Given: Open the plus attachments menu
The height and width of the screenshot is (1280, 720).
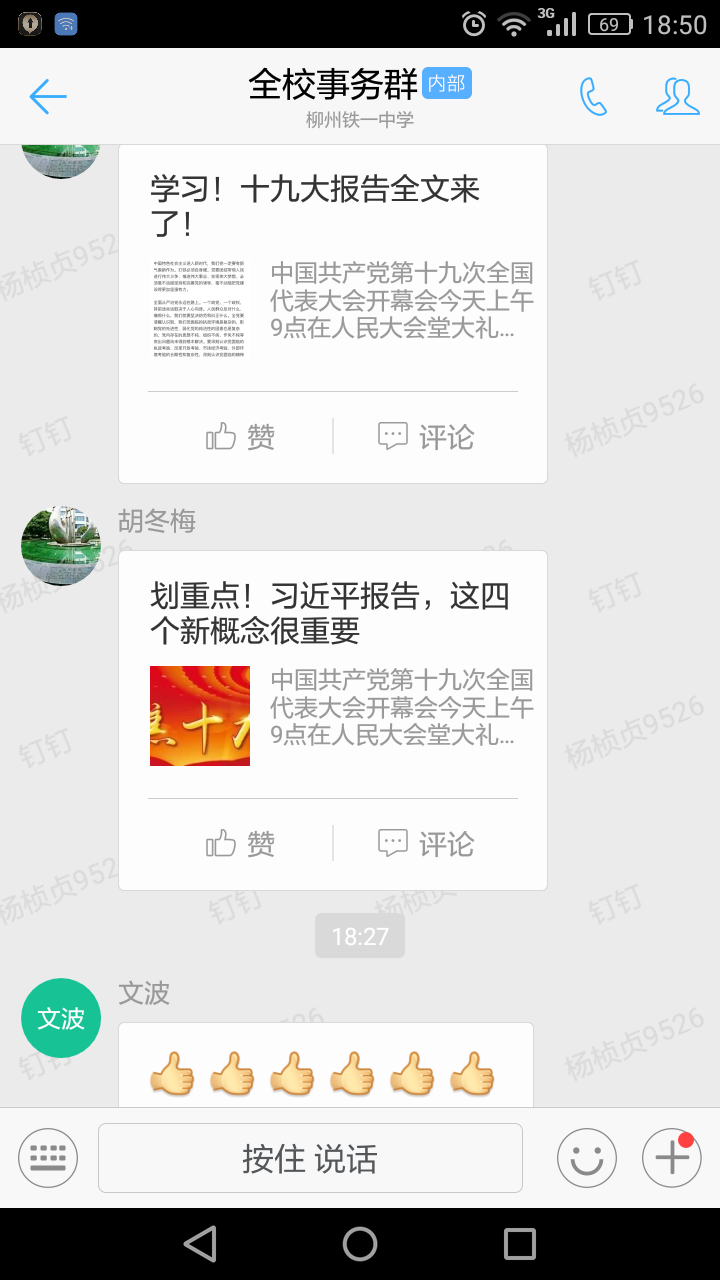Looking at the screenshot, I should coord(671,1158).
